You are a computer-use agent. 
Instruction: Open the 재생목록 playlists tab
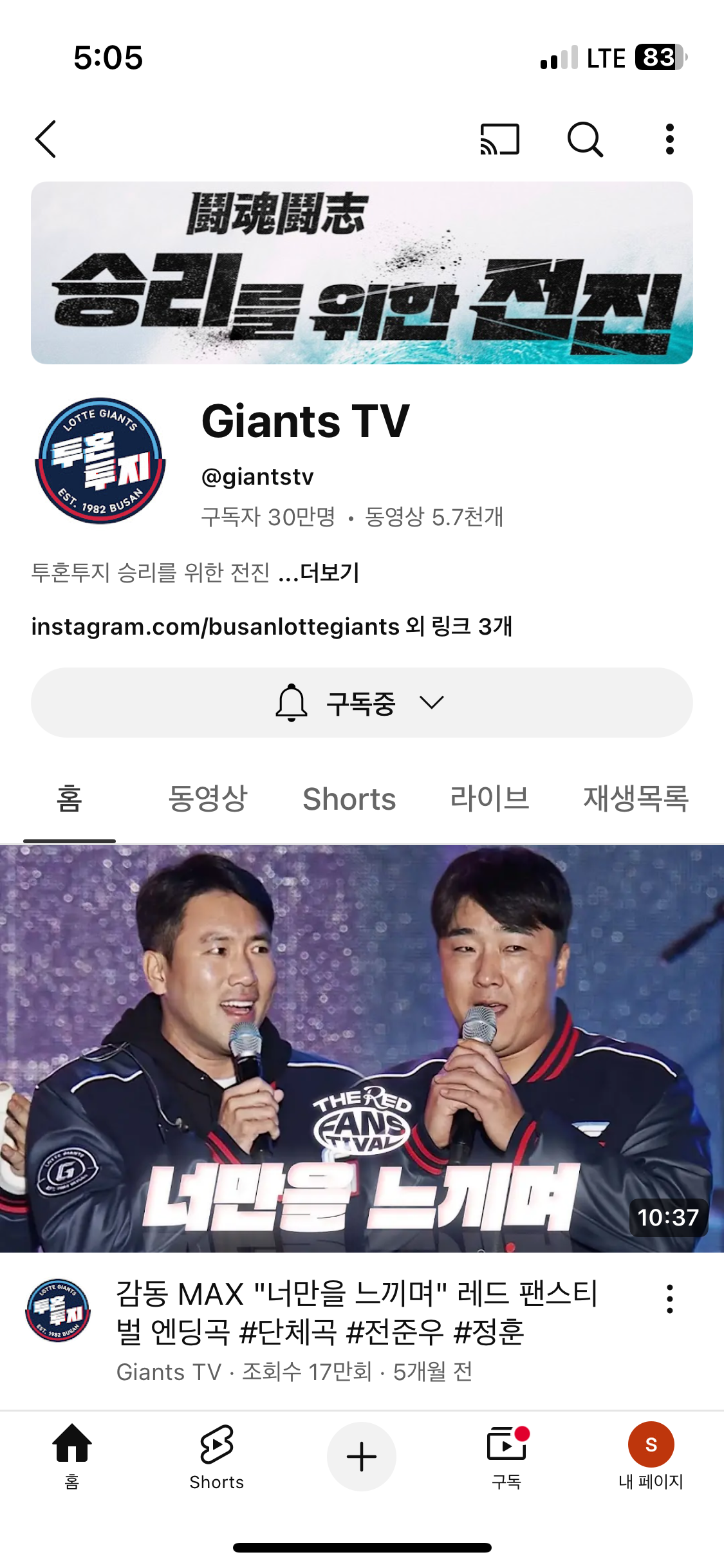(635, 798)
